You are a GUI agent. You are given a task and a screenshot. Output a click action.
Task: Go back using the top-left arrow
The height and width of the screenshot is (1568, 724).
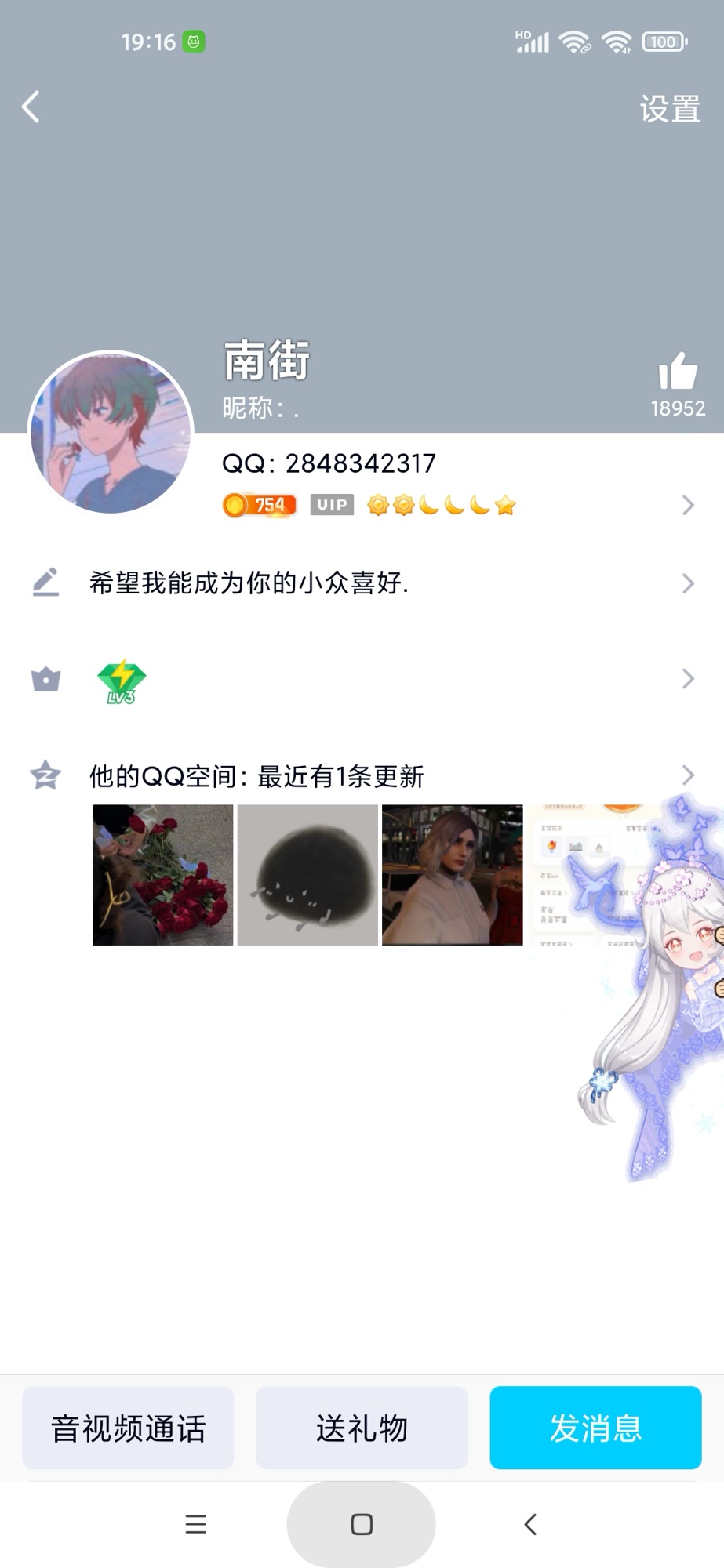(x=31, y=107)
